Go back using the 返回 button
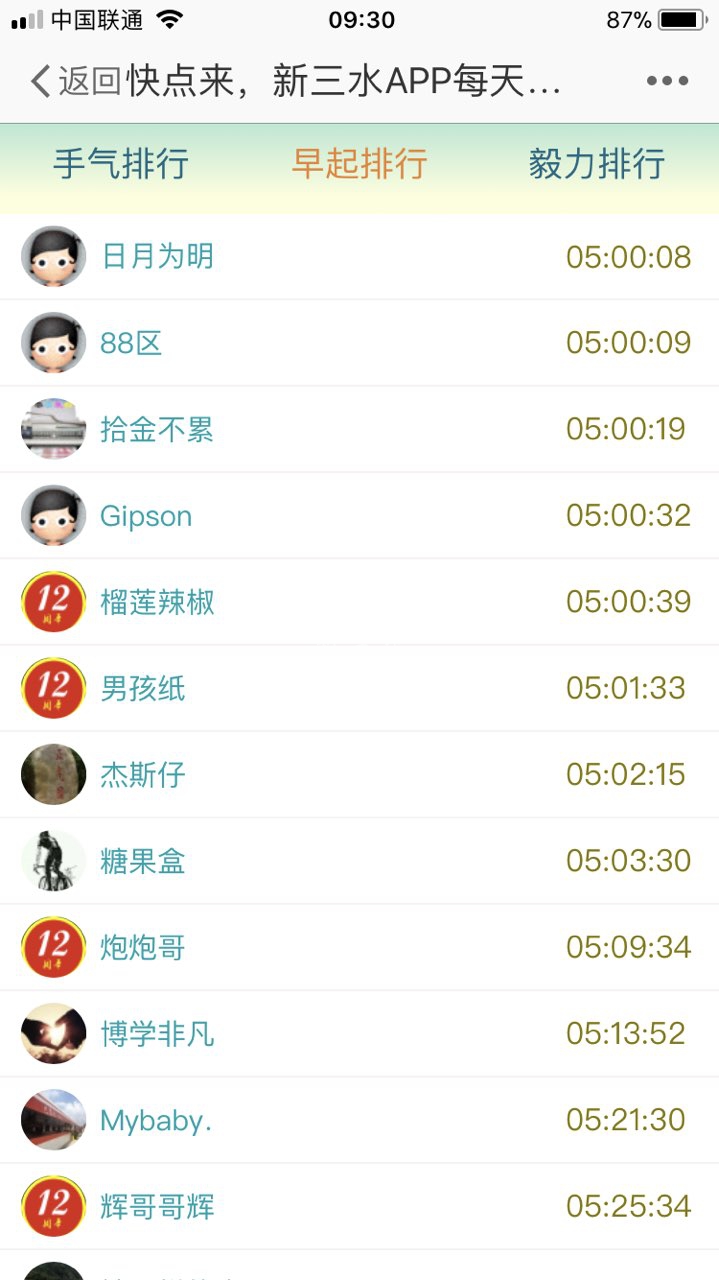The height and width of the screenshot is (1280, 719). [x=75, y=82]
